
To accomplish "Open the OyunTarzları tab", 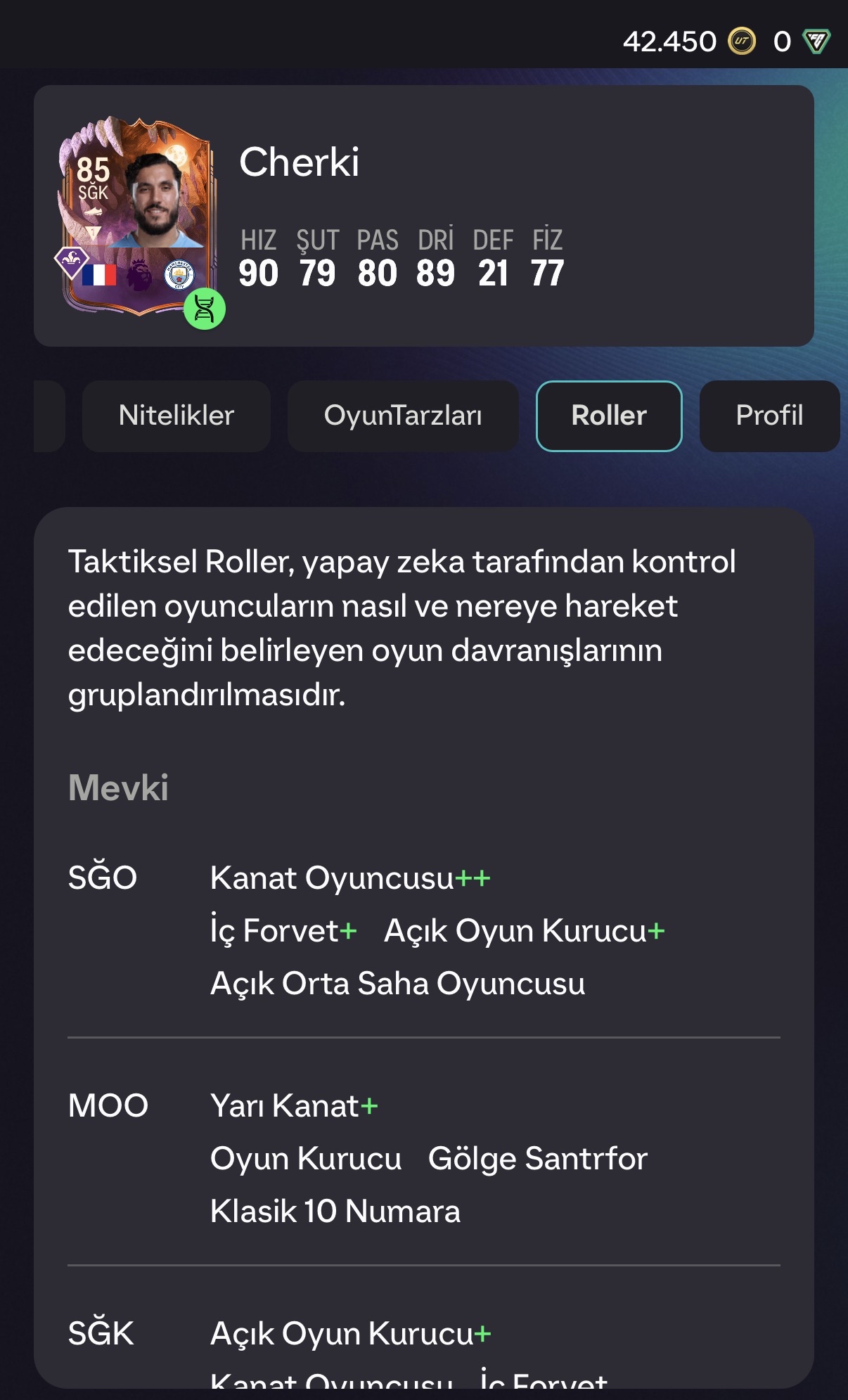I will click(x=403, y=416).
